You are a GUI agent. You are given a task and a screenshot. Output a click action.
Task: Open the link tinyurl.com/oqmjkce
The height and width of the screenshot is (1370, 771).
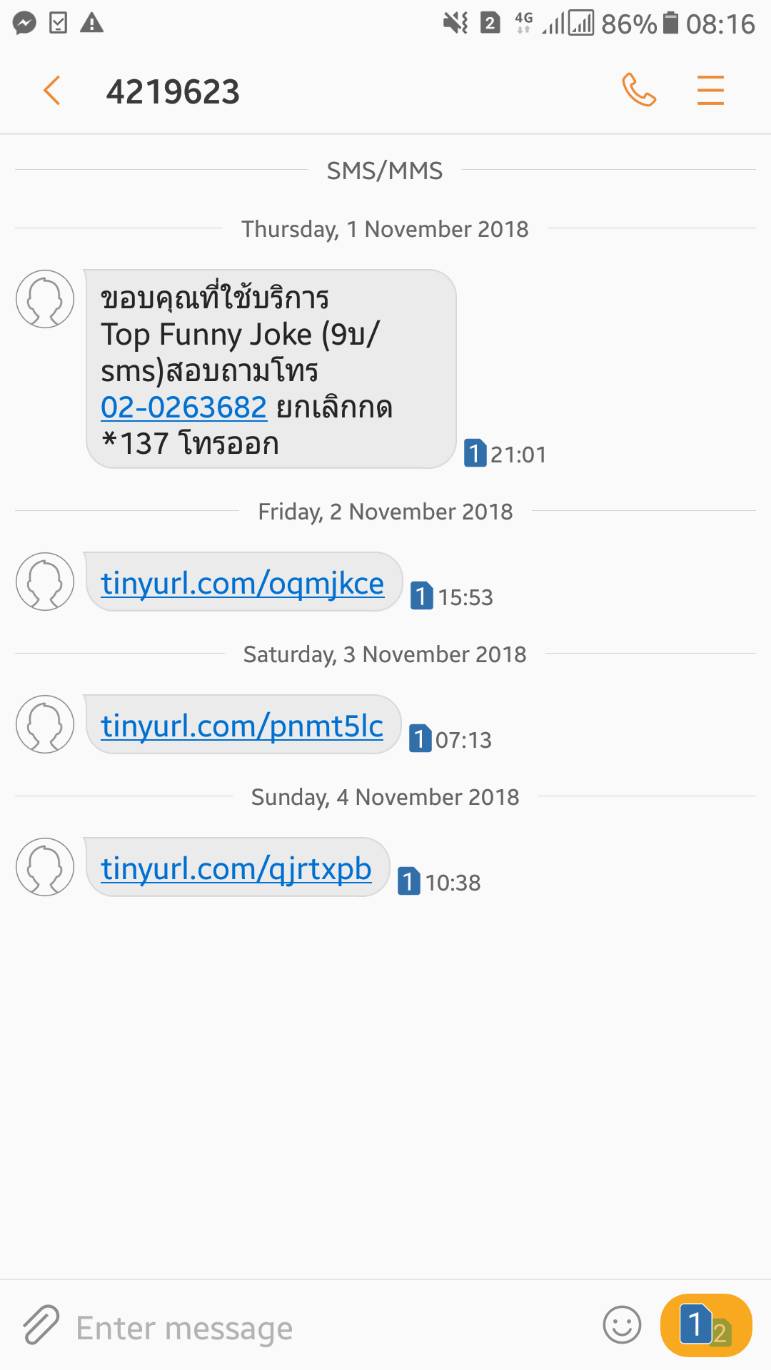click(242, 583)
